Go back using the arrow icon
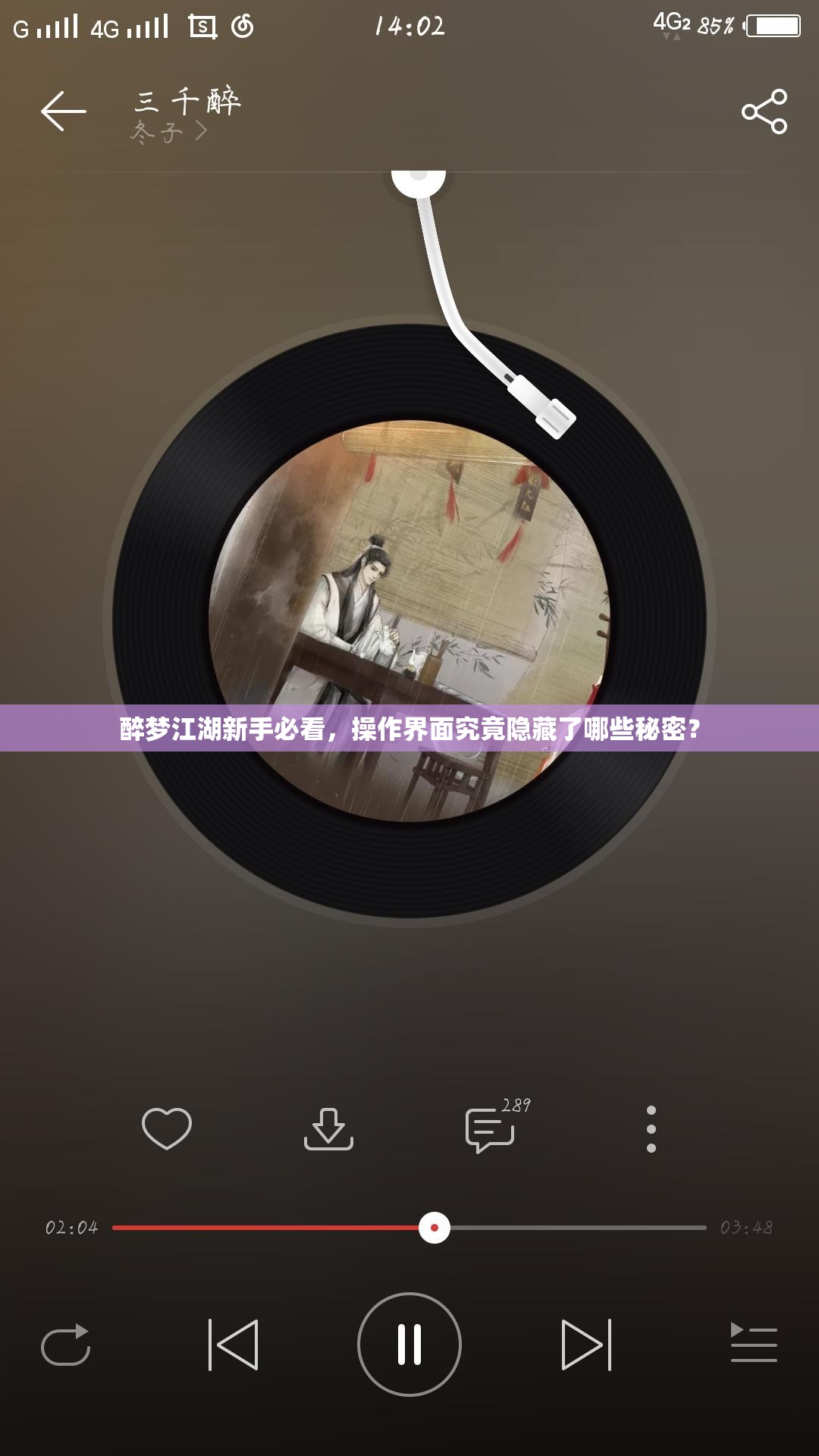Screen dimensions: 819x1456 64,111
